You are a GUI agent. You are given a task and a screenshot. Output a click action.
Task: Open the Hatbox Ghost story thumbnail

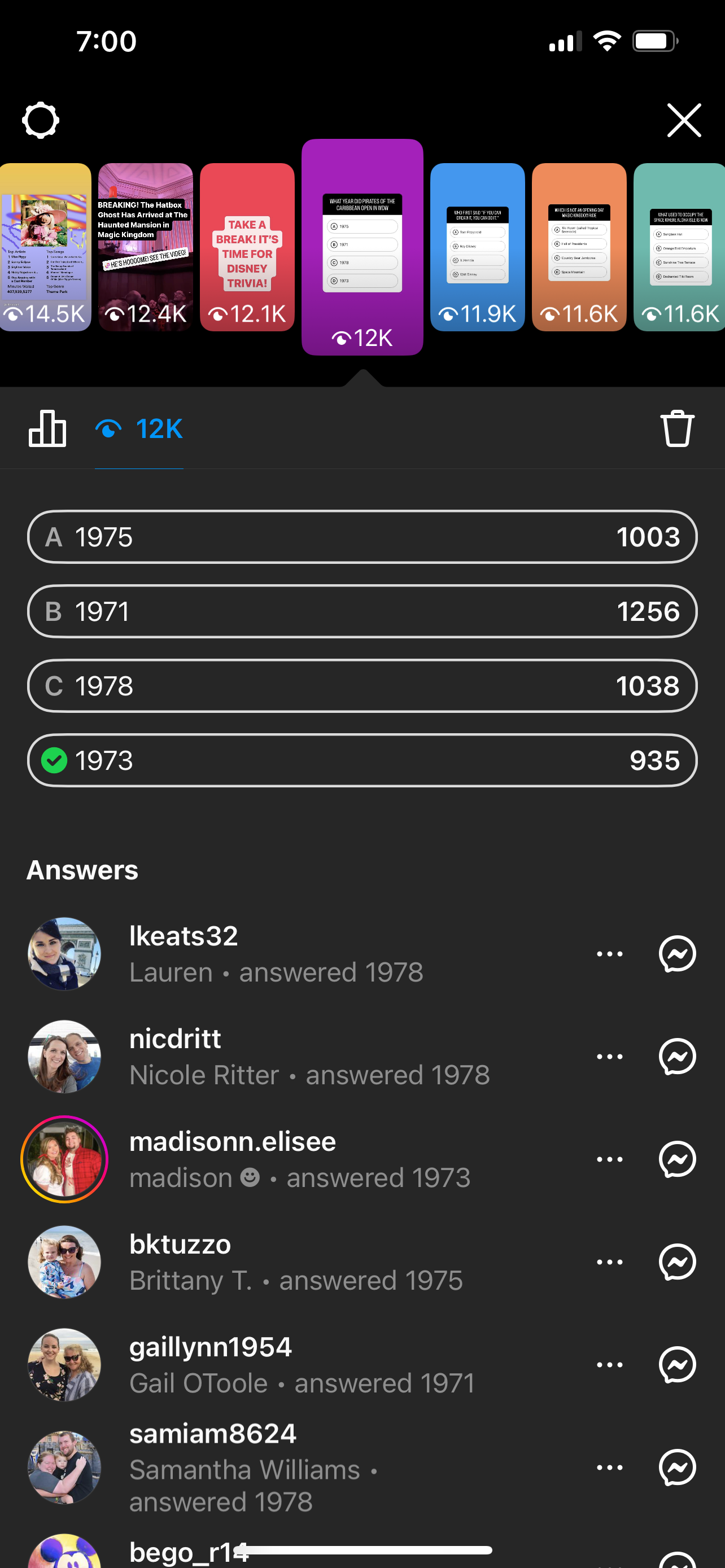tap(146, 247)
